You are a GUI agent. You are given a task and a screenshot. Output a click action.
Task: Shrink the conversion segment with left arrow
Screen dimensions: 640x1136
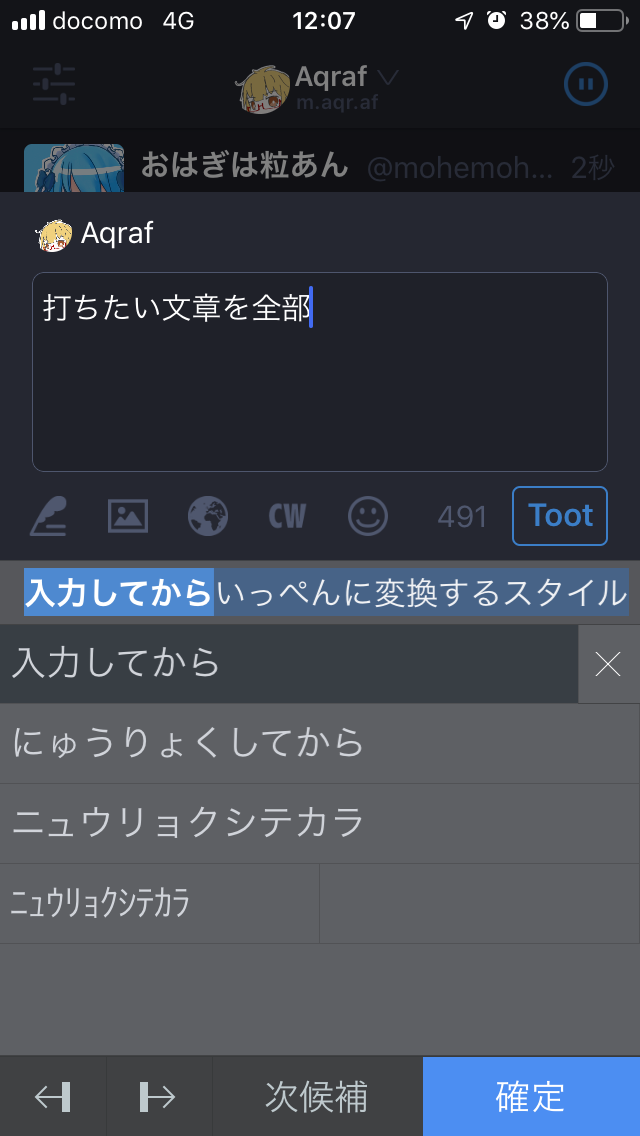click(53, 1096)
